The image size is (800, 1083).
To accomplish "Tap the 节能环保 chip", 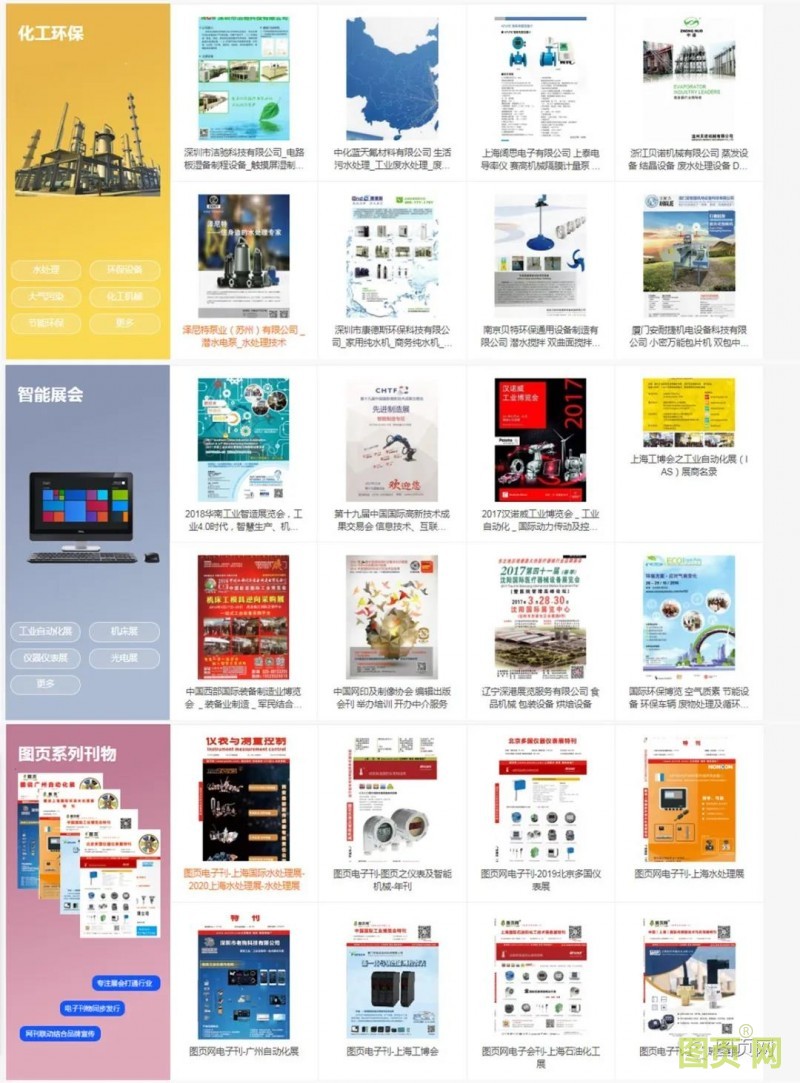I will tap(46, 323).
